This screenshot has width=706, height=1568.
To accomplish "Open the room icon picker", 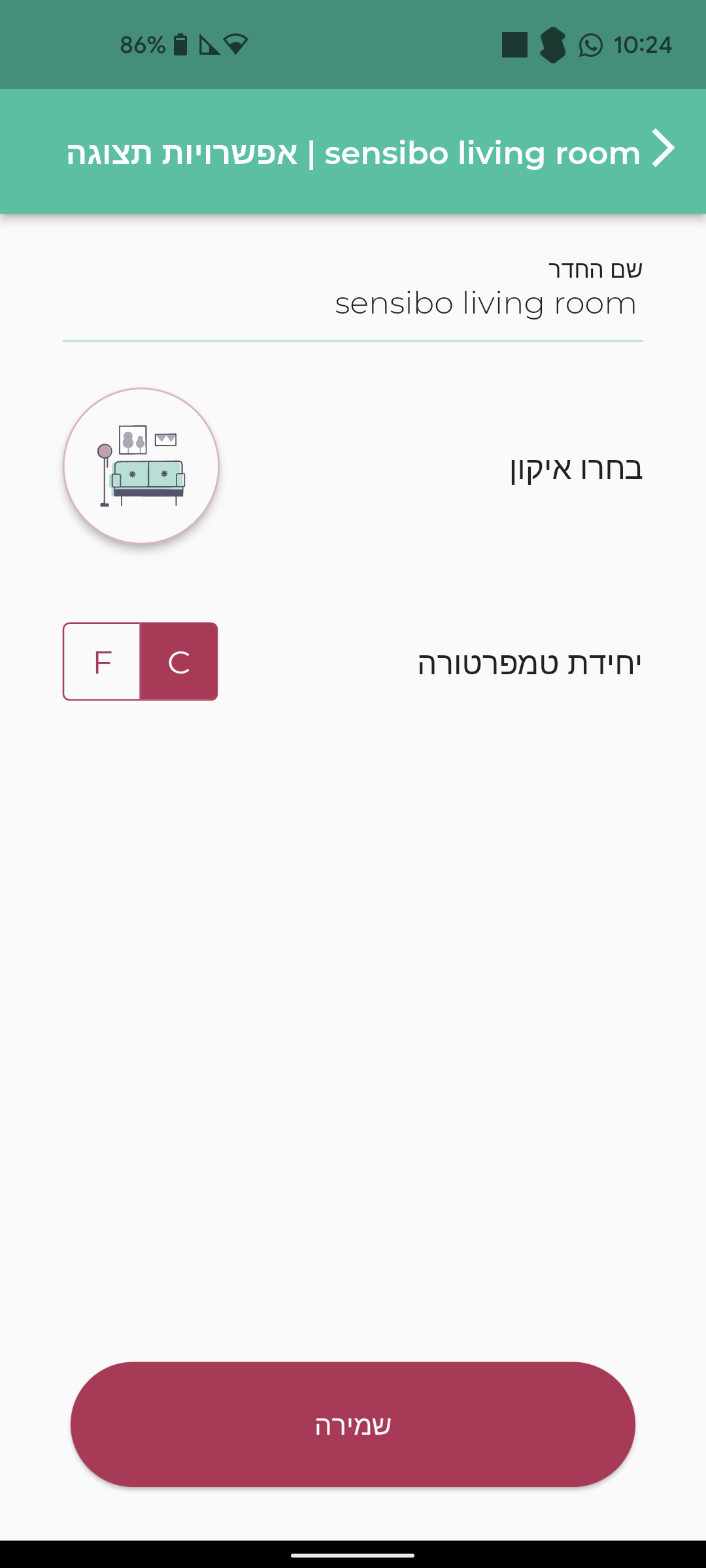I will point(141,466).
